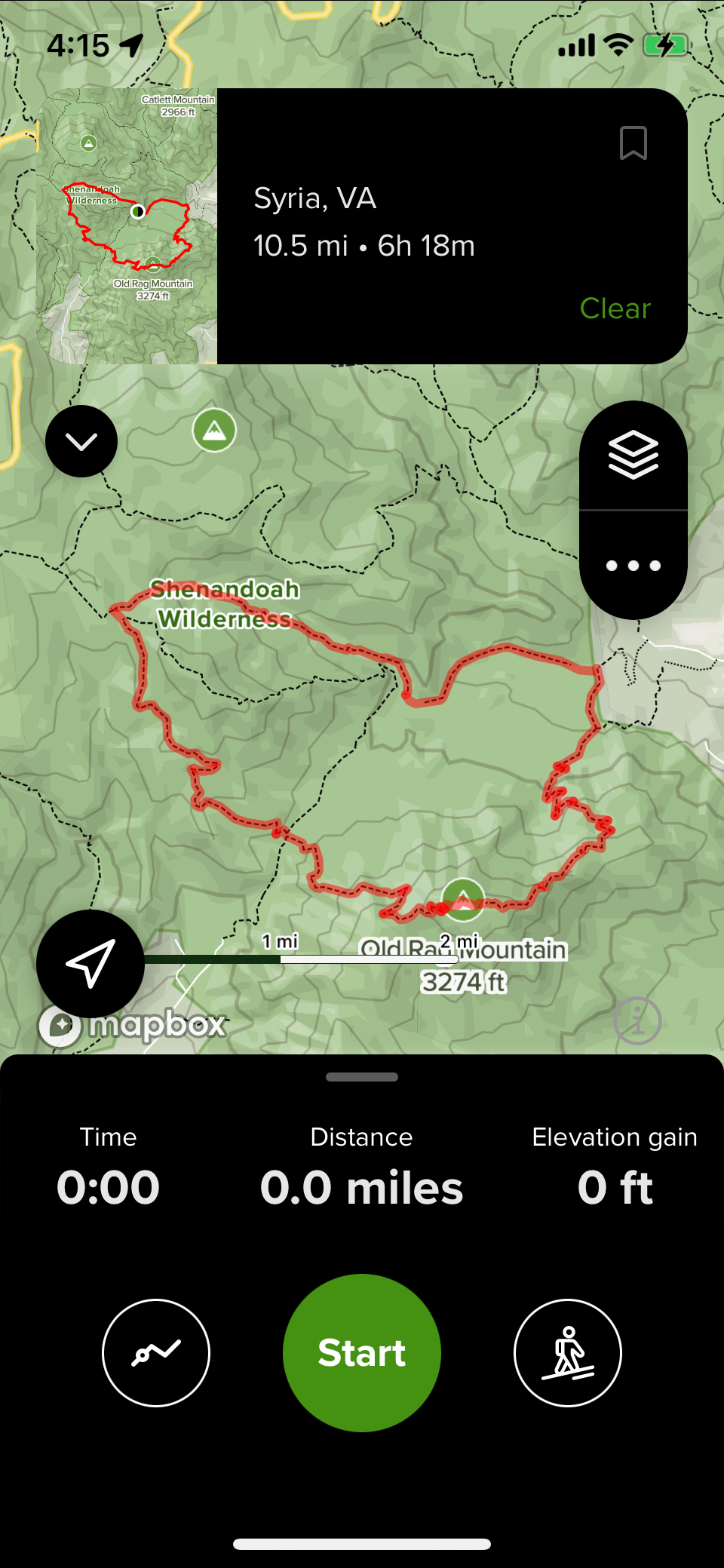Clear the selected route
Screen dimensions: 724x1568
[615, 308]
